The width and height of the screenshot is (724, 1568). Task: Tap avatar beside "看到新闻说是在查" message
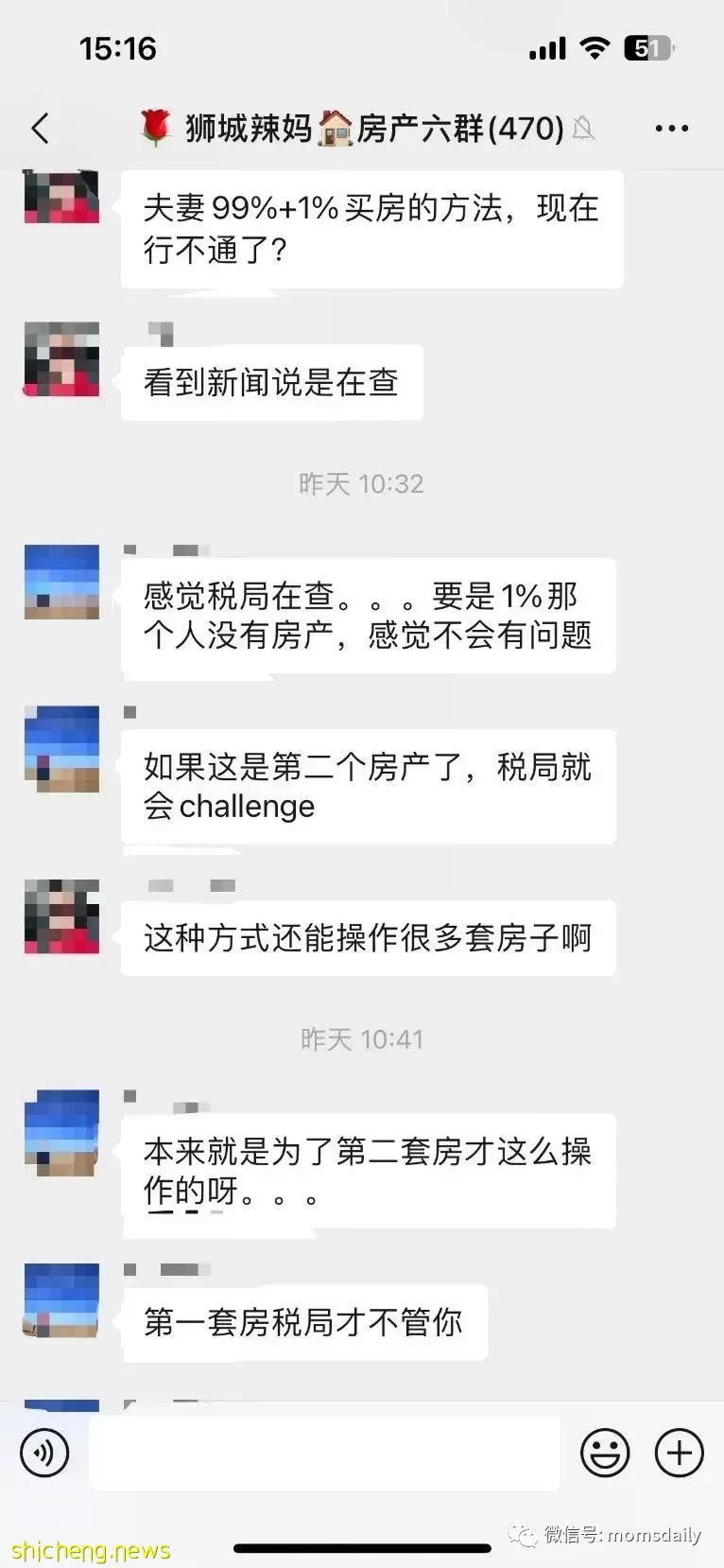(x=61, y=358)
